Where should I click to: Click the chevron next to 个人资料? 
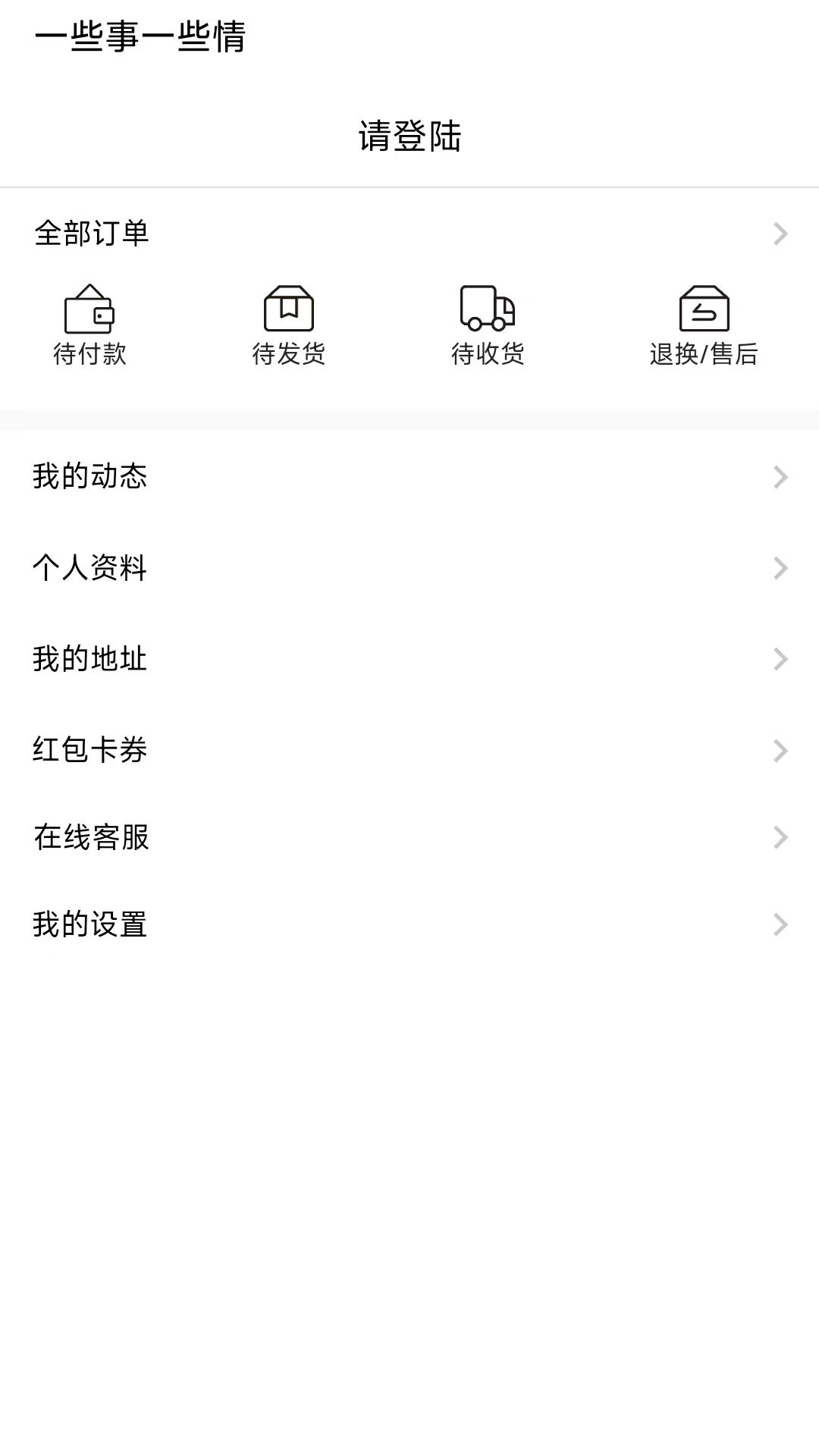click(x=782, y=568)
